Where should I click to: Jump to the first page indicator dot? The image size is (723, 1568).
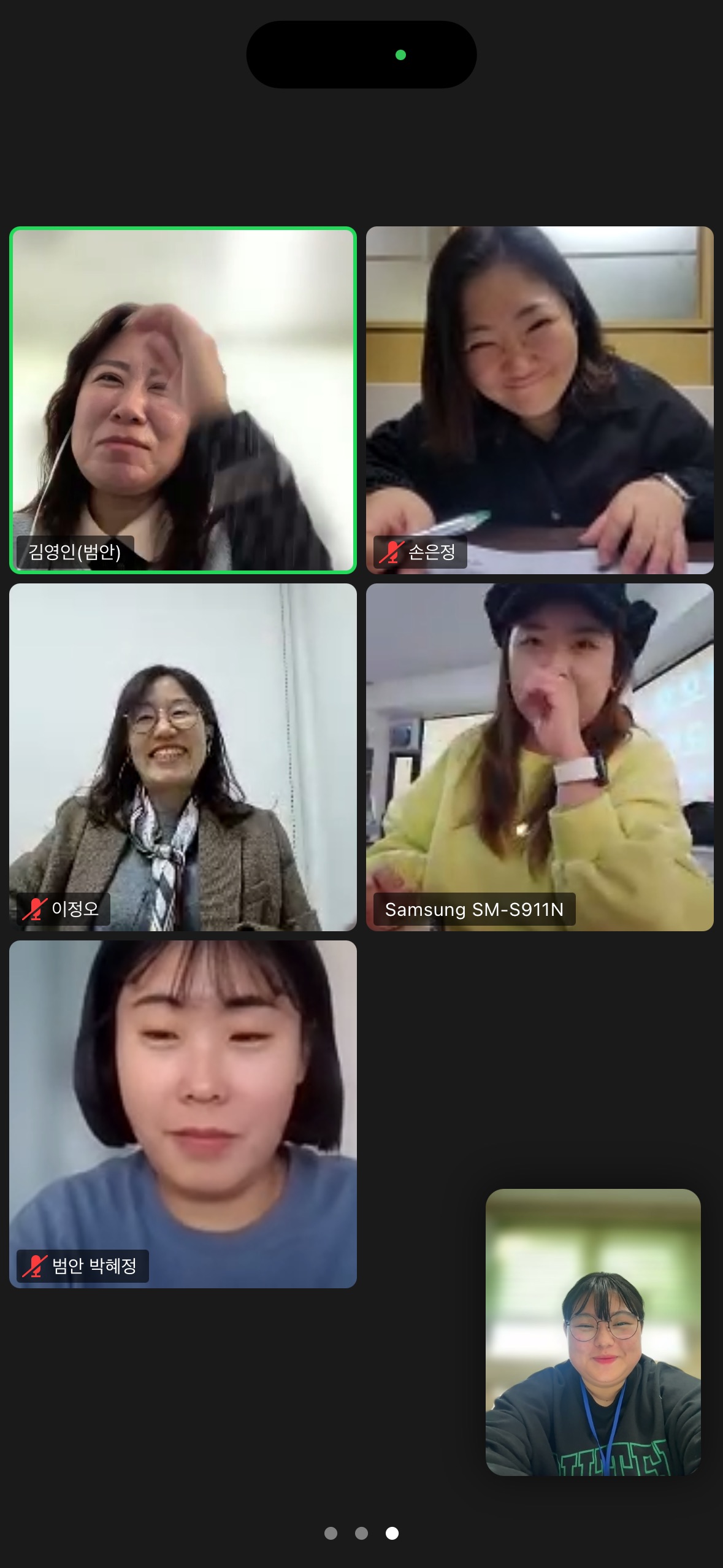click(331, 1534)
